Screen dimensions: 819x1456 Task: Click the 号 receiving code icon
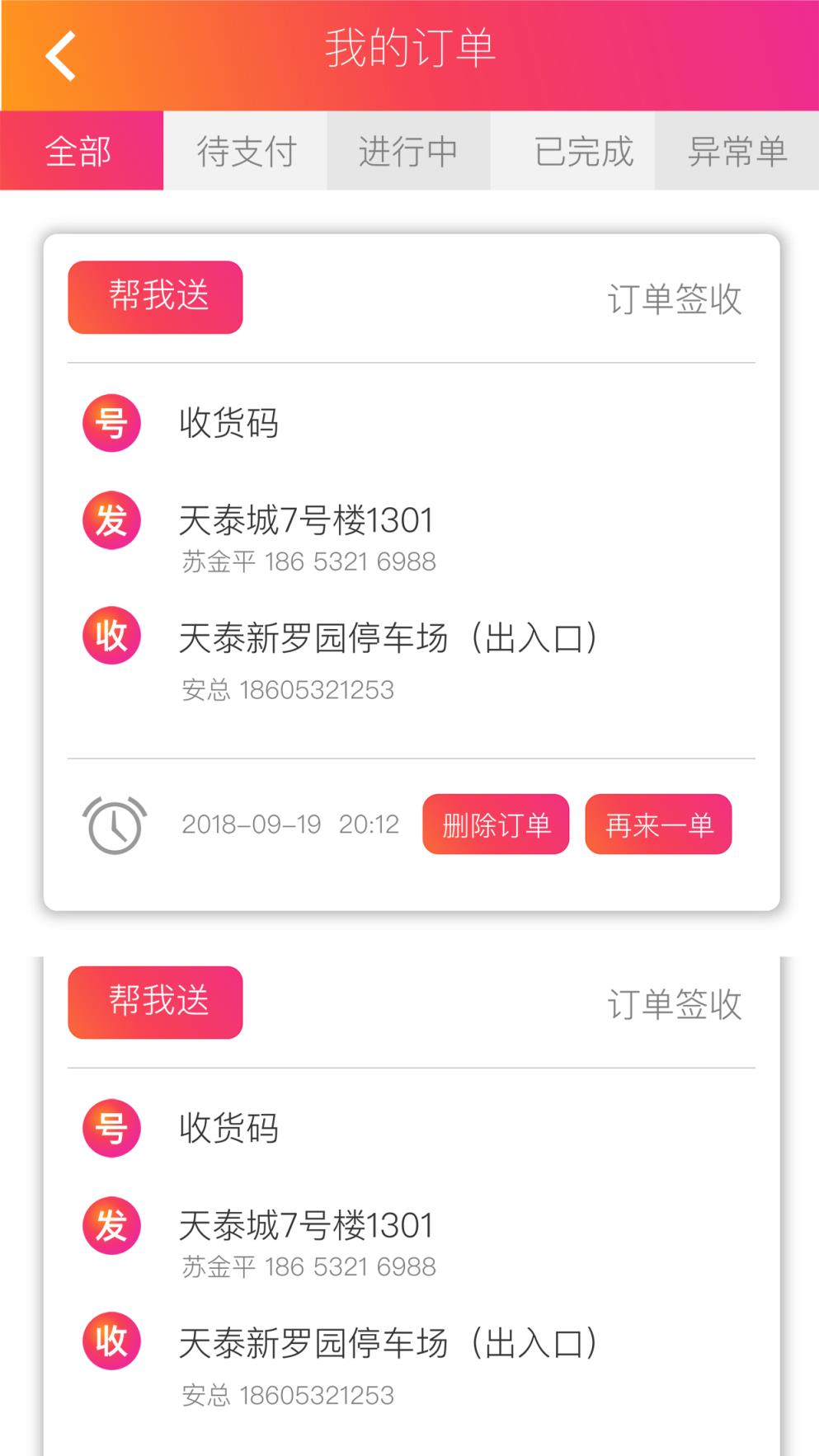point(111,423)
